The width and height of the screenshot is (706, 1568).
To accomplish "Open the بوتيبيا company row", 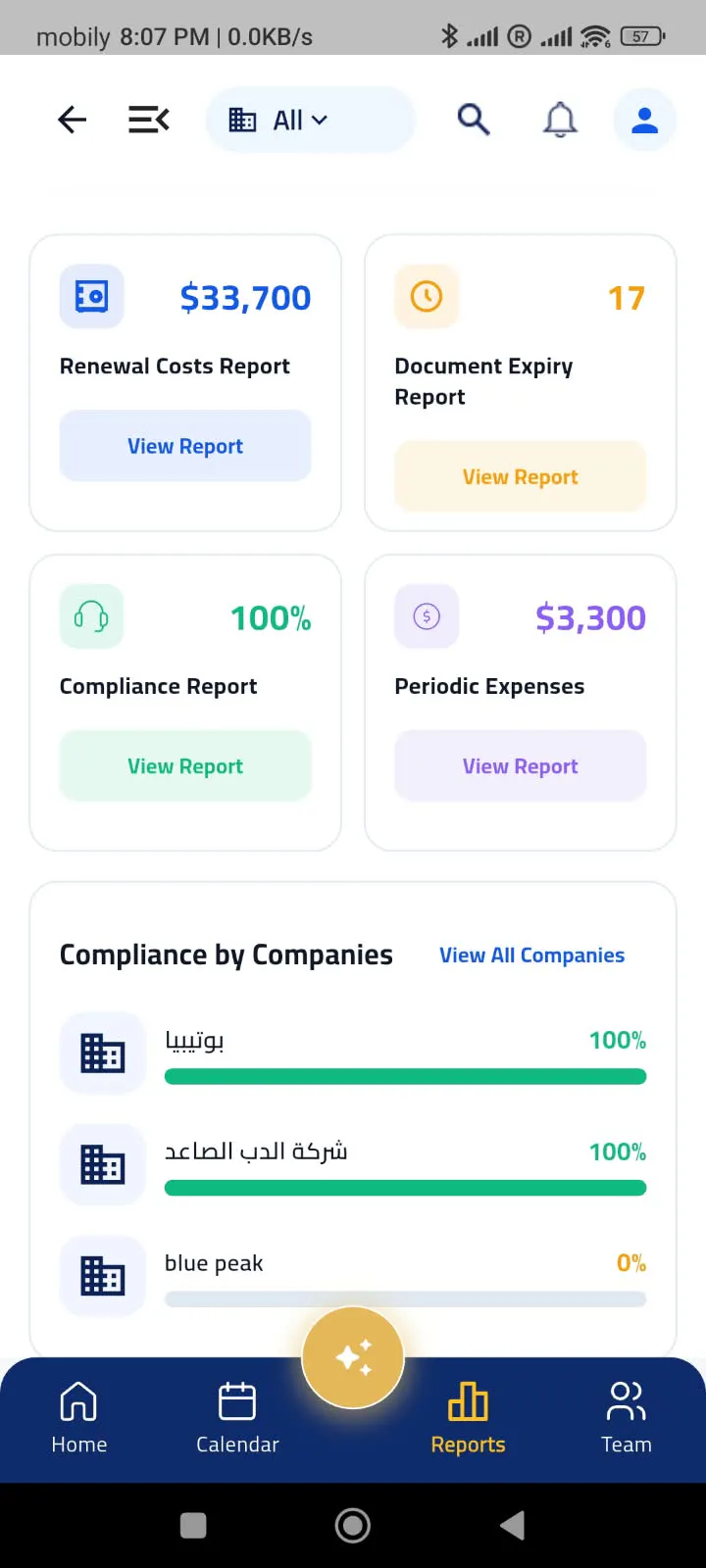I will [353, 1053].
